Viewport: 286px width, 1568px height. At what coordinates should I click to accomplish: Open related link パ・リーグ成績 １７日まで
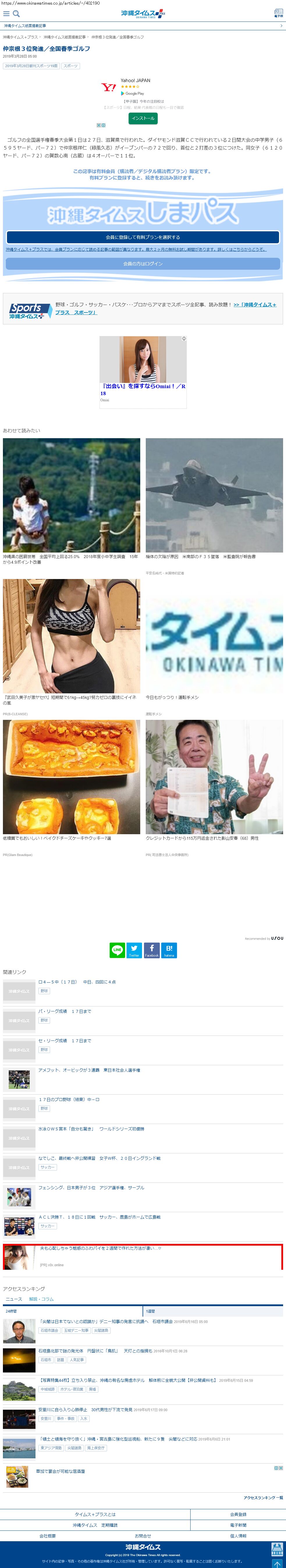[x=65, y=1011]
